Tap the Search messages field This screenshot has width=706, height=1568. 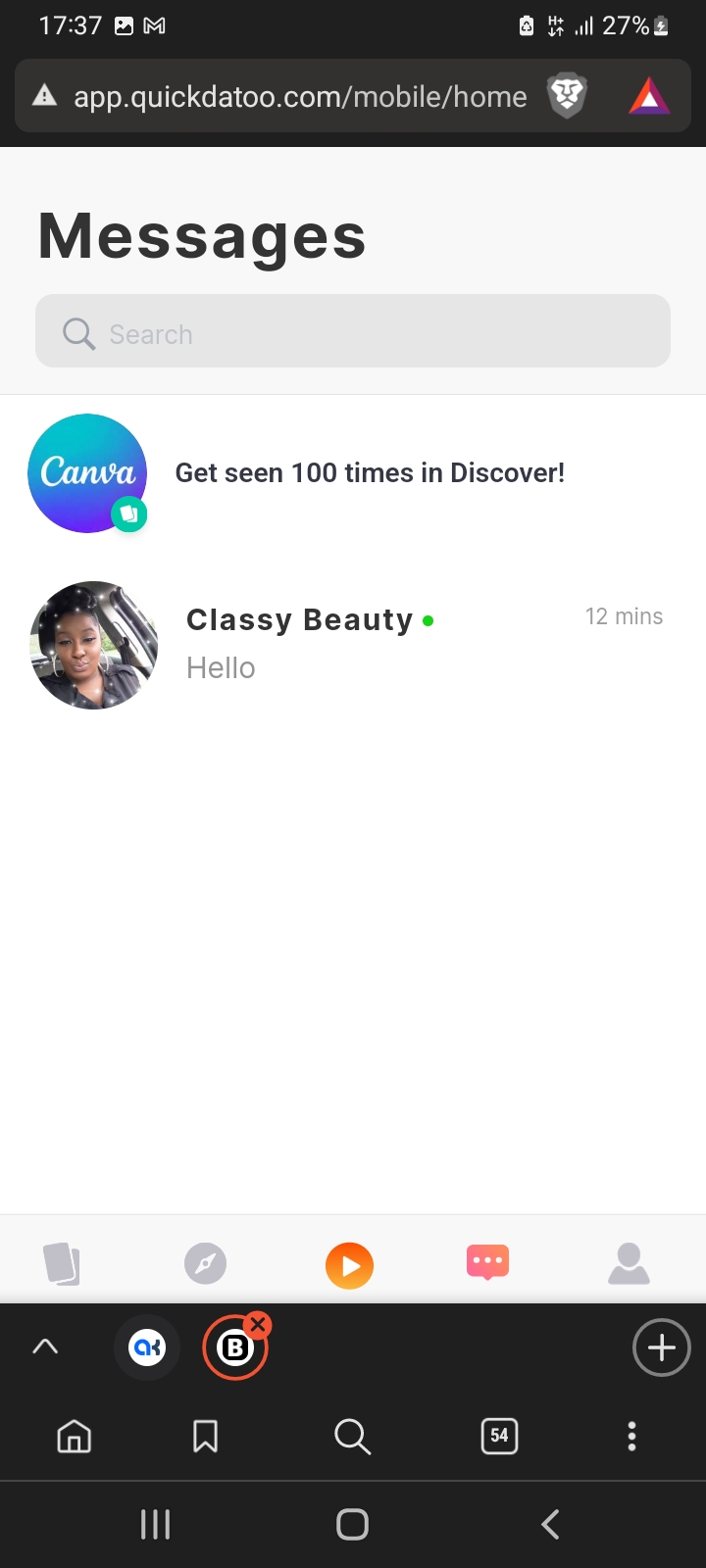tap(353, 331)
